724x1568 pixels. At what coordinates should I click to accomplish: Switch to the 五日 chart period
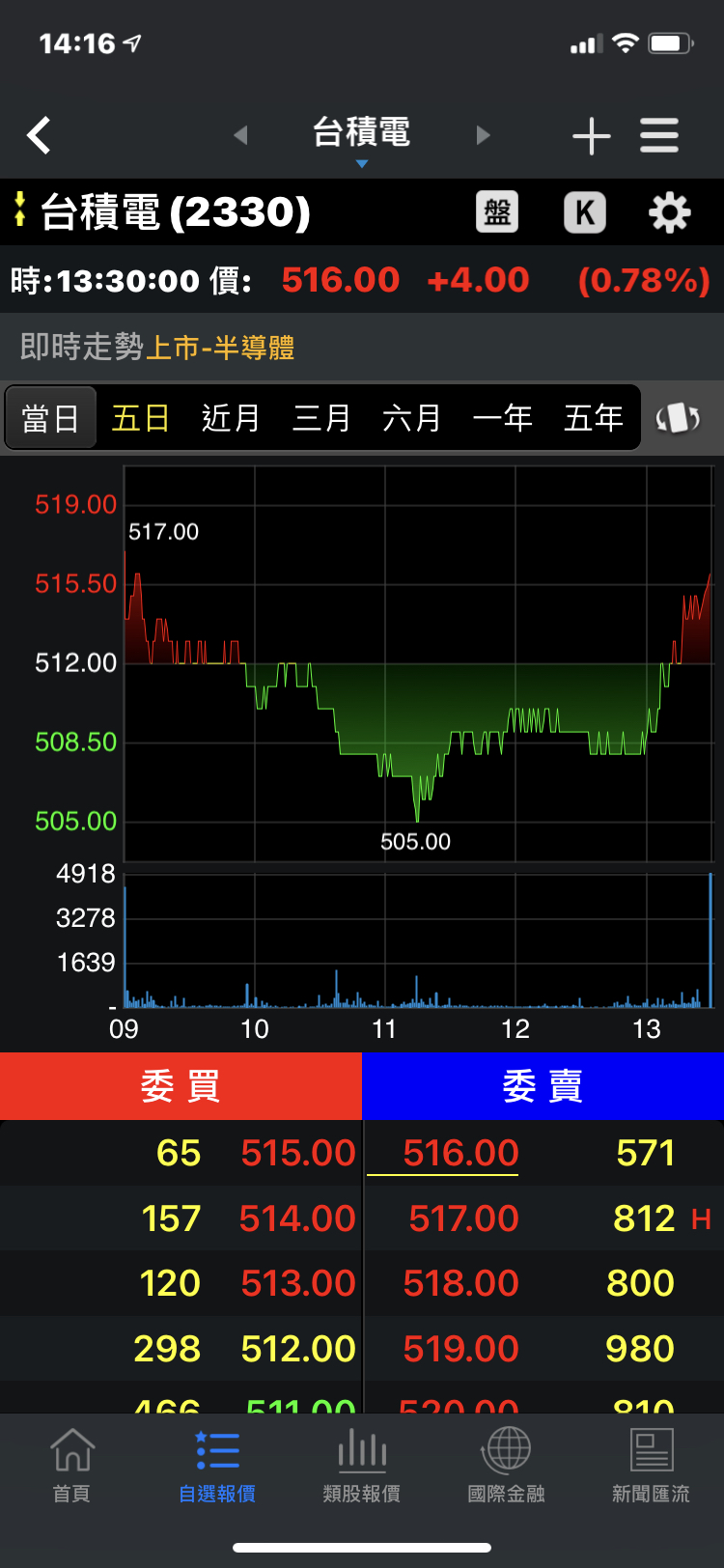[141, 418]
